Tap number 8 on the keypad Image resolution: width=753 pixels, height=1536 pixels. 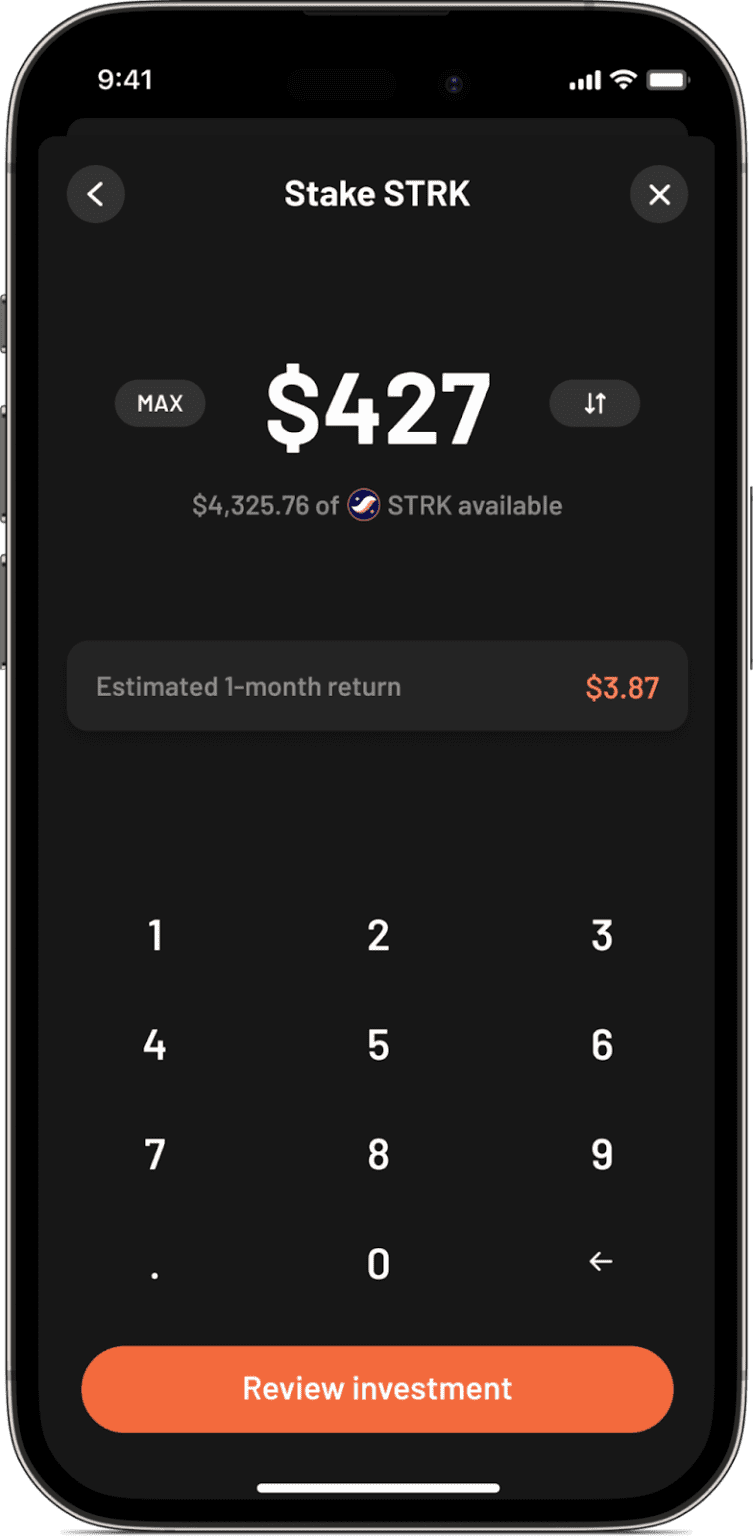(378, 1154)
